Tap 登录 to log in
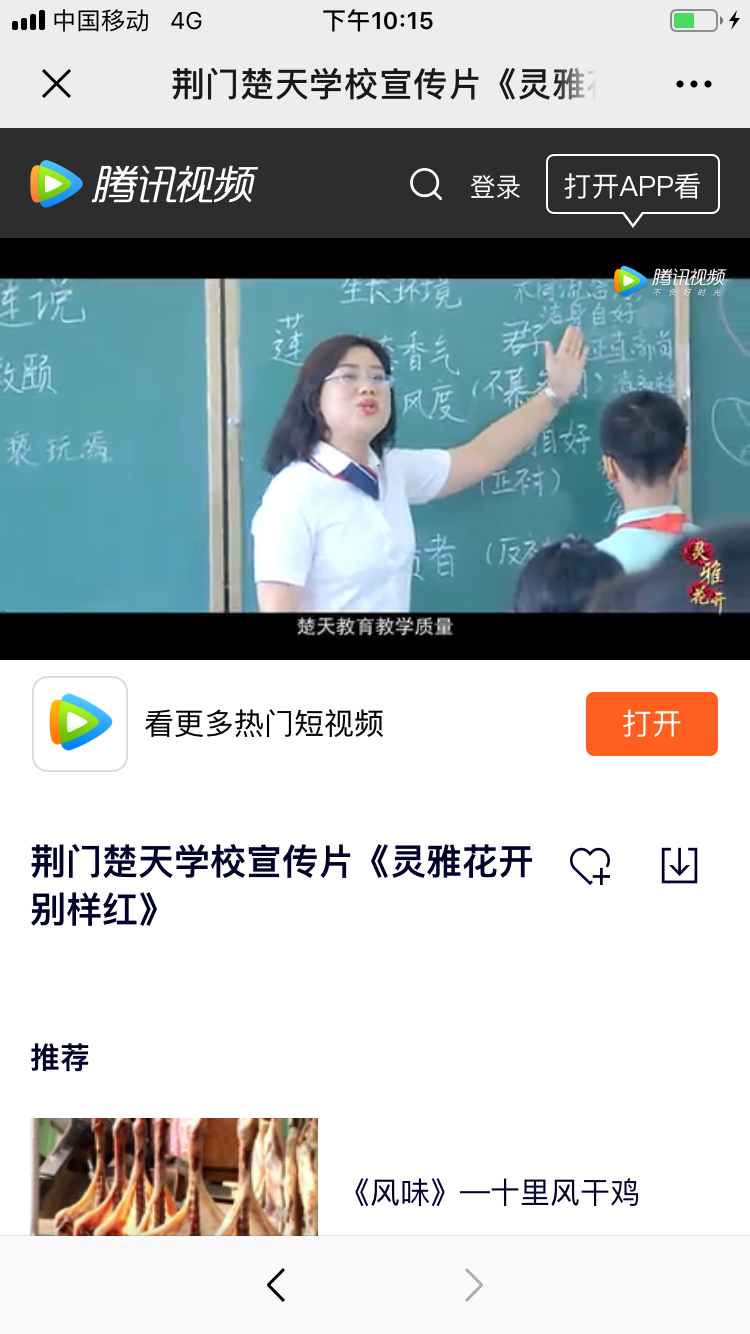The width and height of the screenshot is (750, 1334). click(x=496, y=186)
